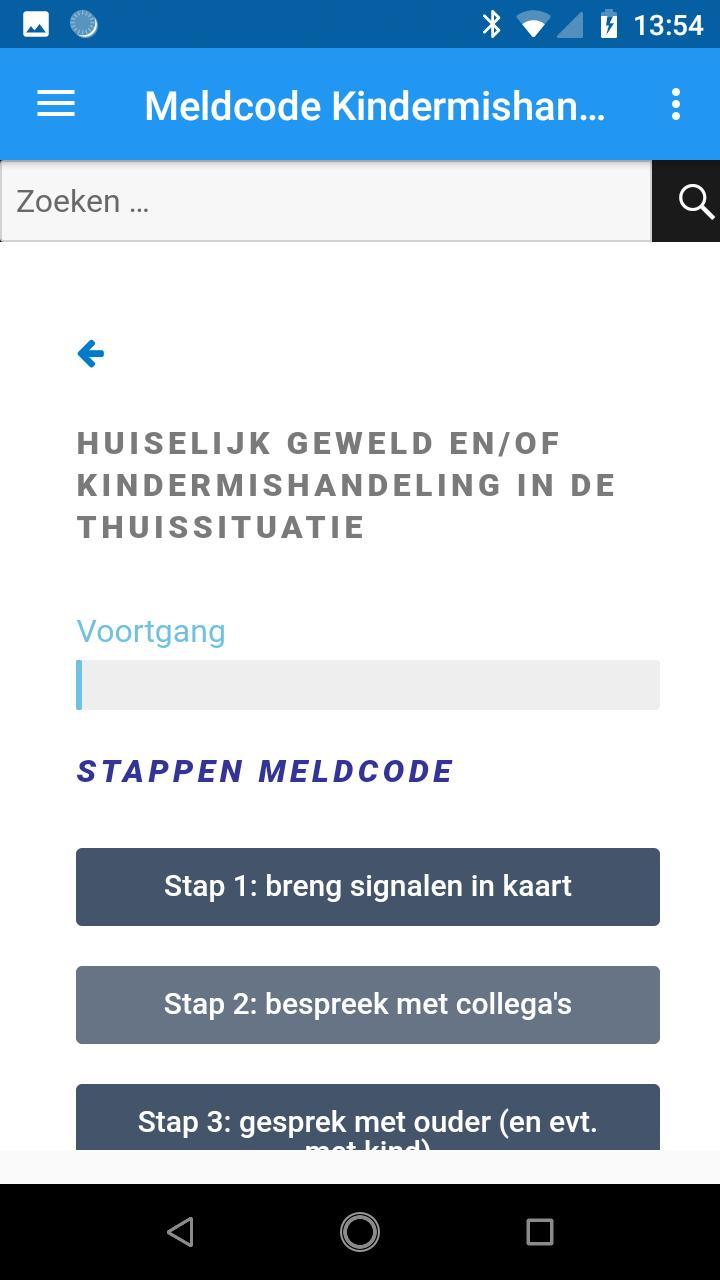Screen dimensions: 720x1280
Task: Tap the battery charging icon
Action: [x=610, y=23]
